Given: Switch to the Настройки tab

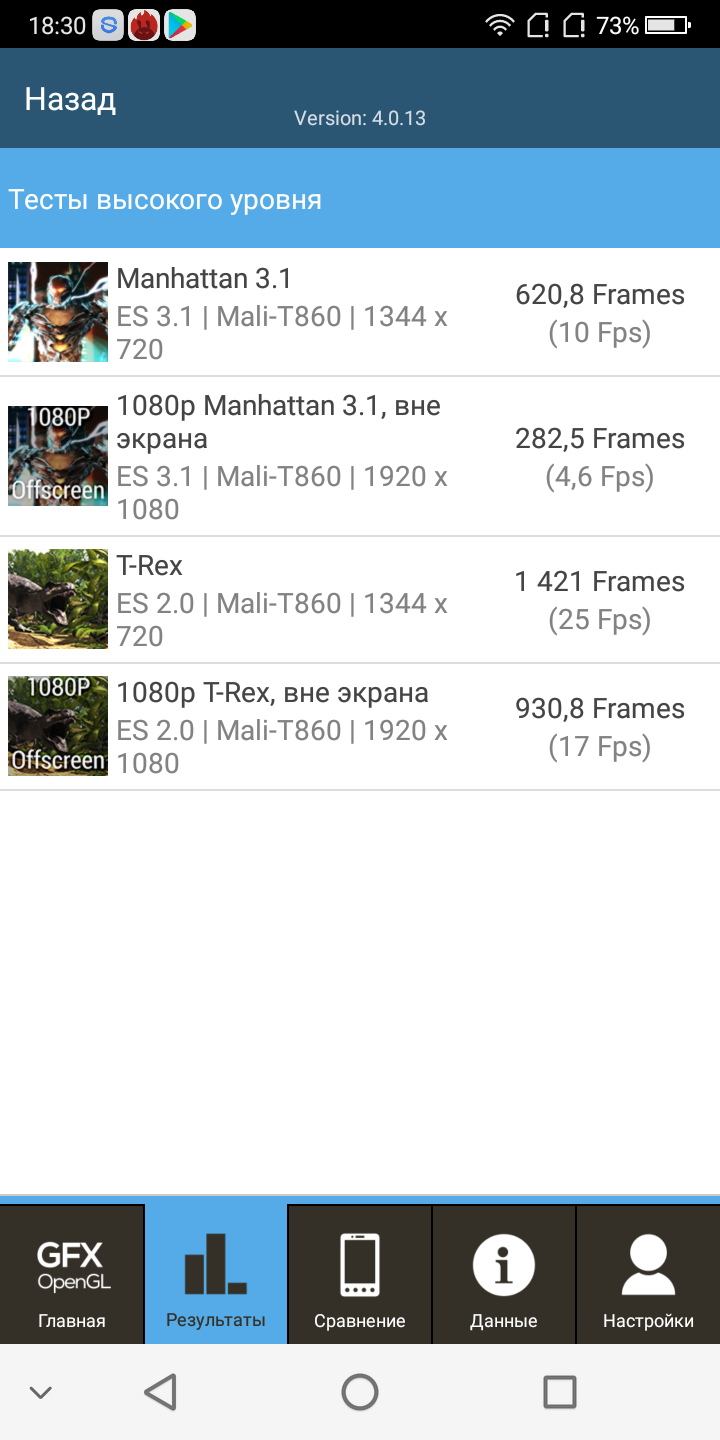Looking at the screenshot, I should pos(648,1274).
